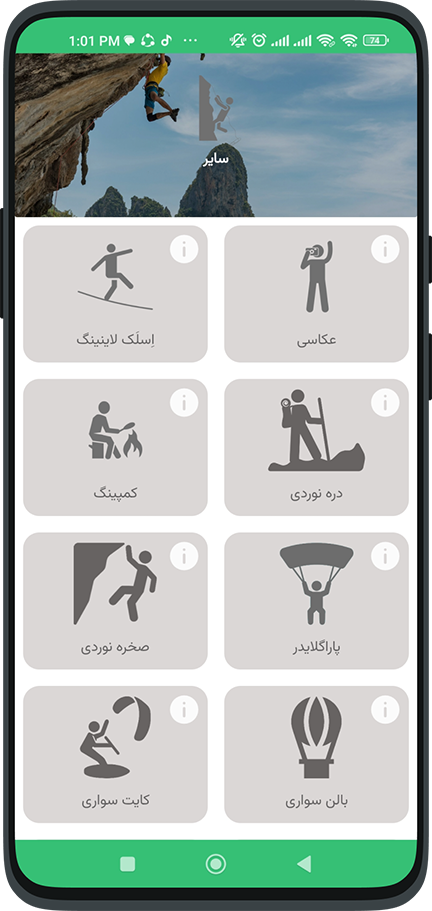Tap the info icon on پاراگلایدر
The height and width of the screenshot is (911, 432).
point(385,556)
